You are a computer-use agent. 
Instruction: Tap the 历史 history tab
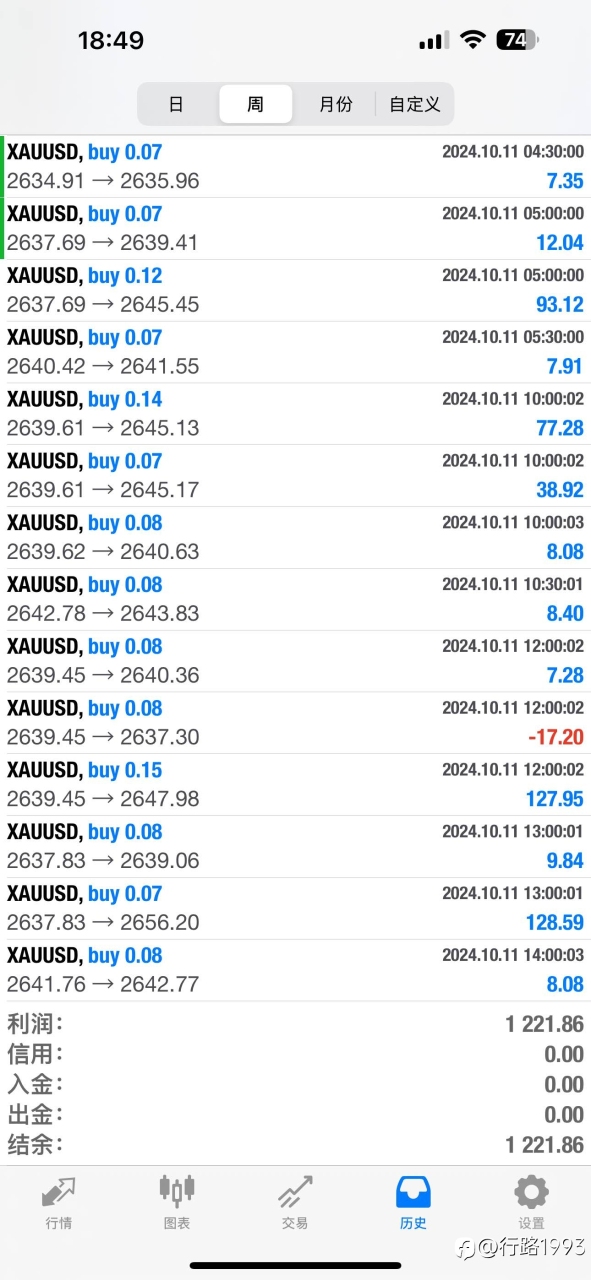[413, 1203]
